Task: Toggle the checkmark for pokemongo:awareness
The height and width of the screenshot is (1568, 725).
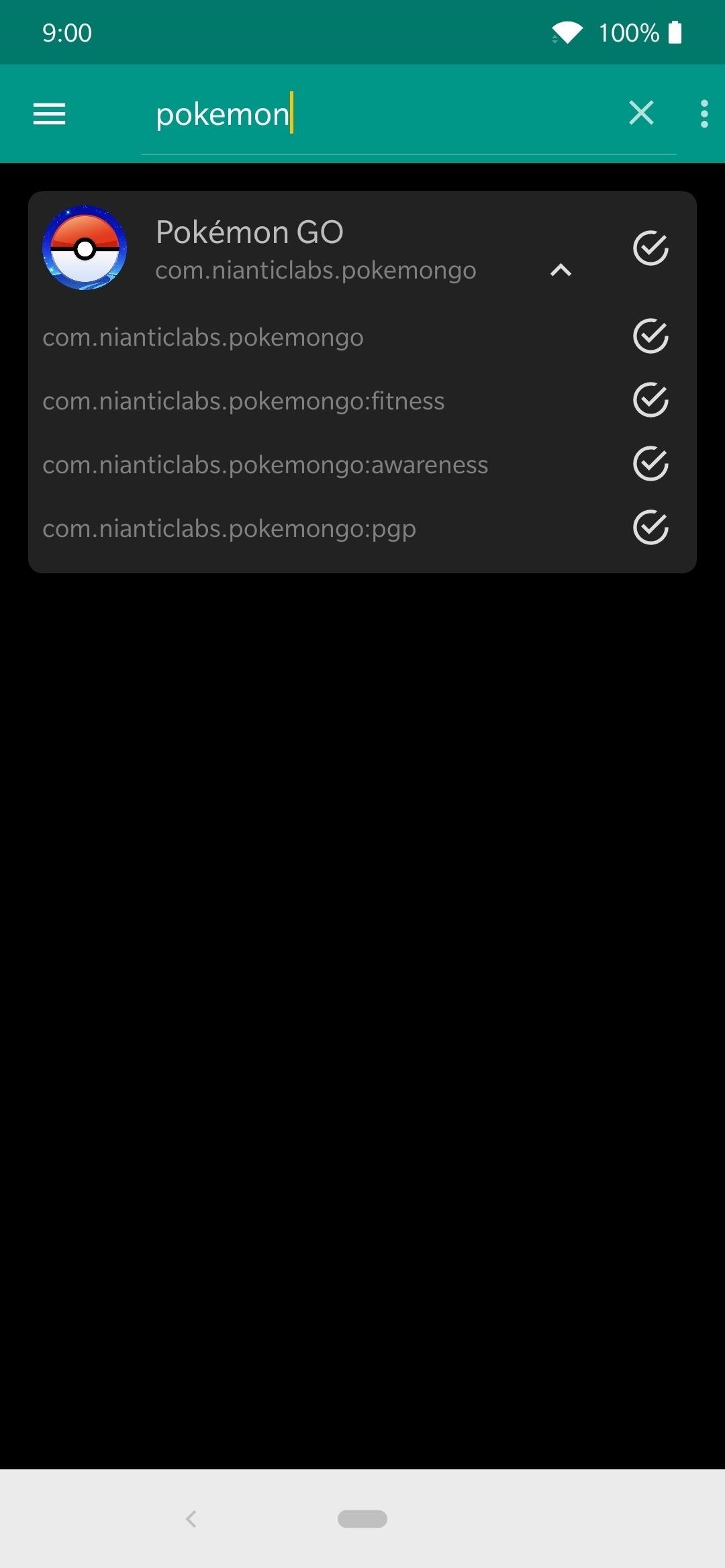Action: [650, 464]
